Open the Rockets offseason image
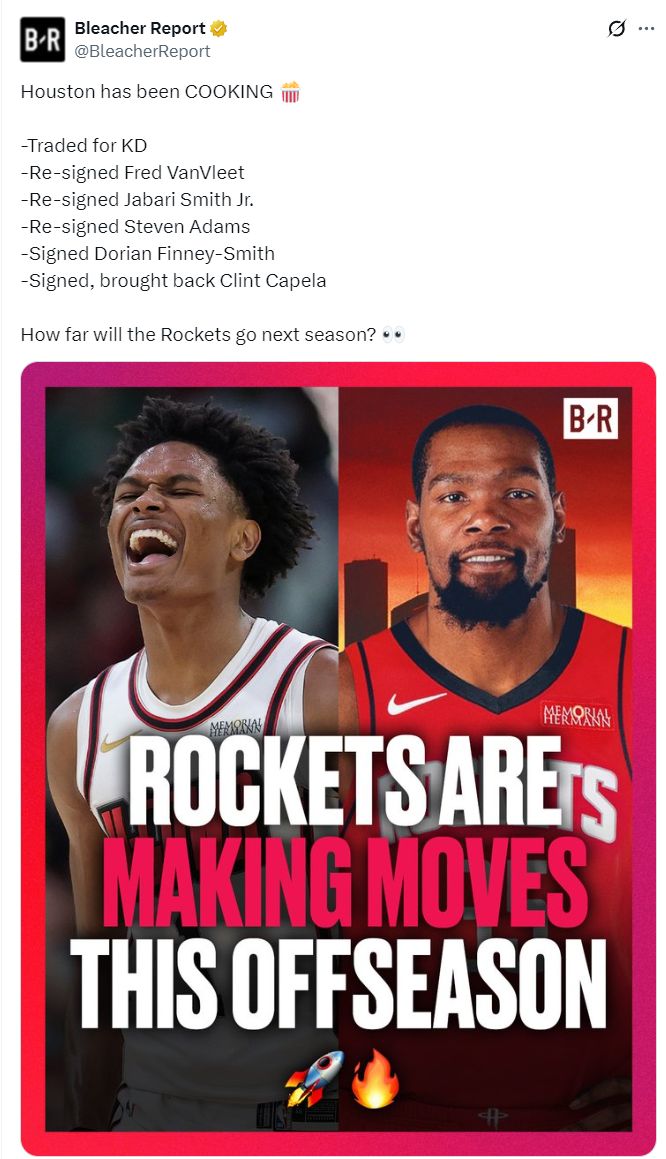The width and height of the screenshot is (666, 1159). tap(338, 758)
